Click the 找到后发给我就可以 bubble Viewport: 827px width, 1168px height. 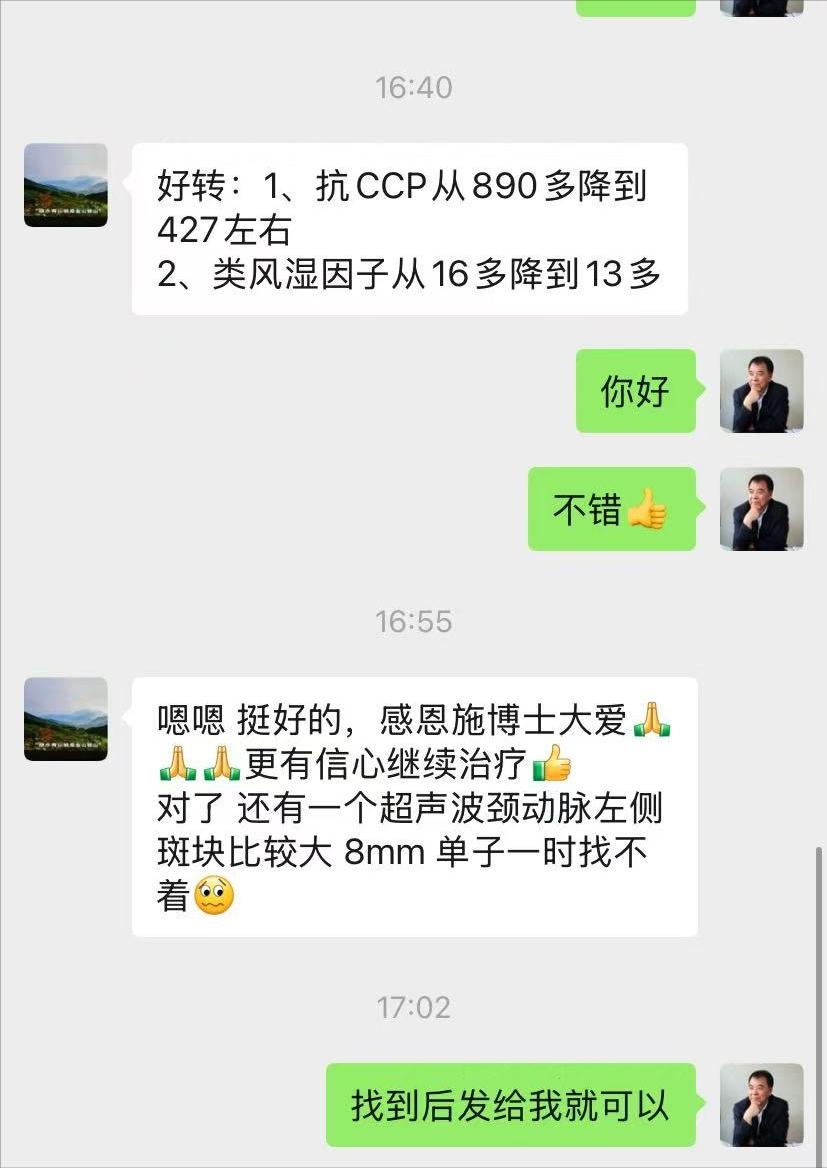(512, 1106)
